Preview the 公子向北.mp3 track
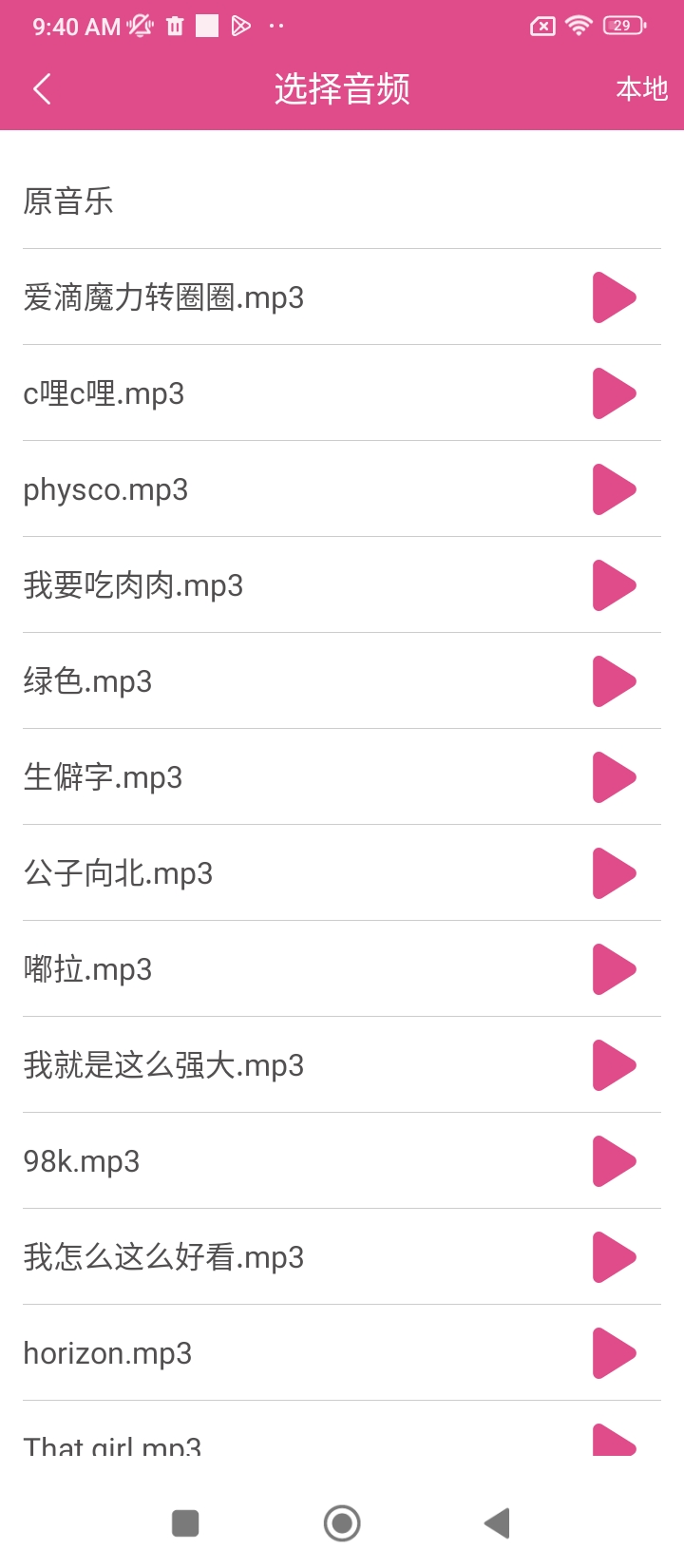 click(x=614, y=873)
